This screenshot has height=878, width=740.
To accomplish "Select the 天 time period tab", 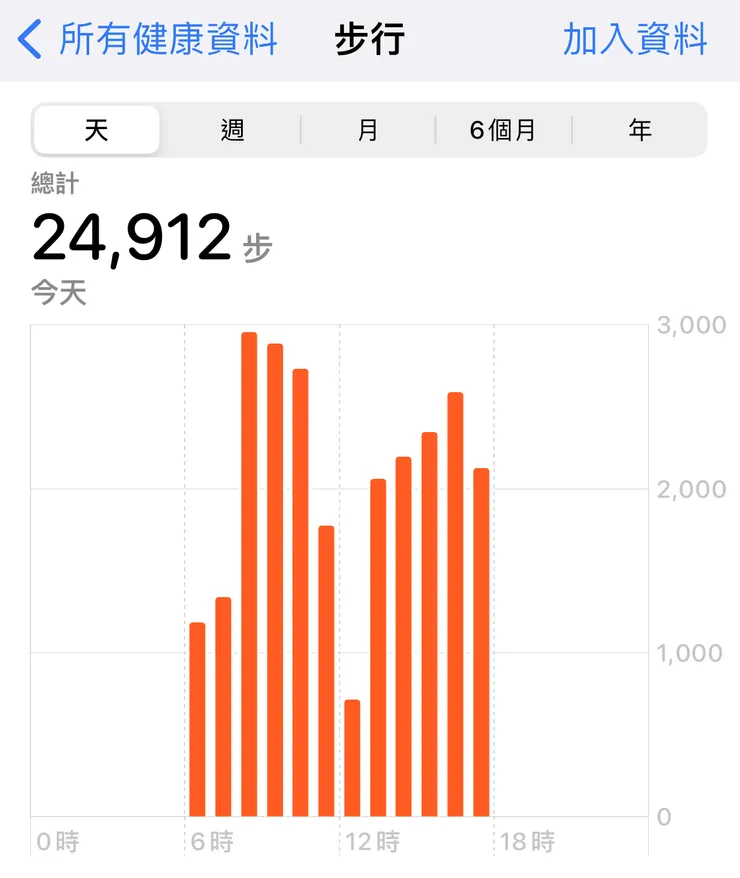I will (97, 130).
